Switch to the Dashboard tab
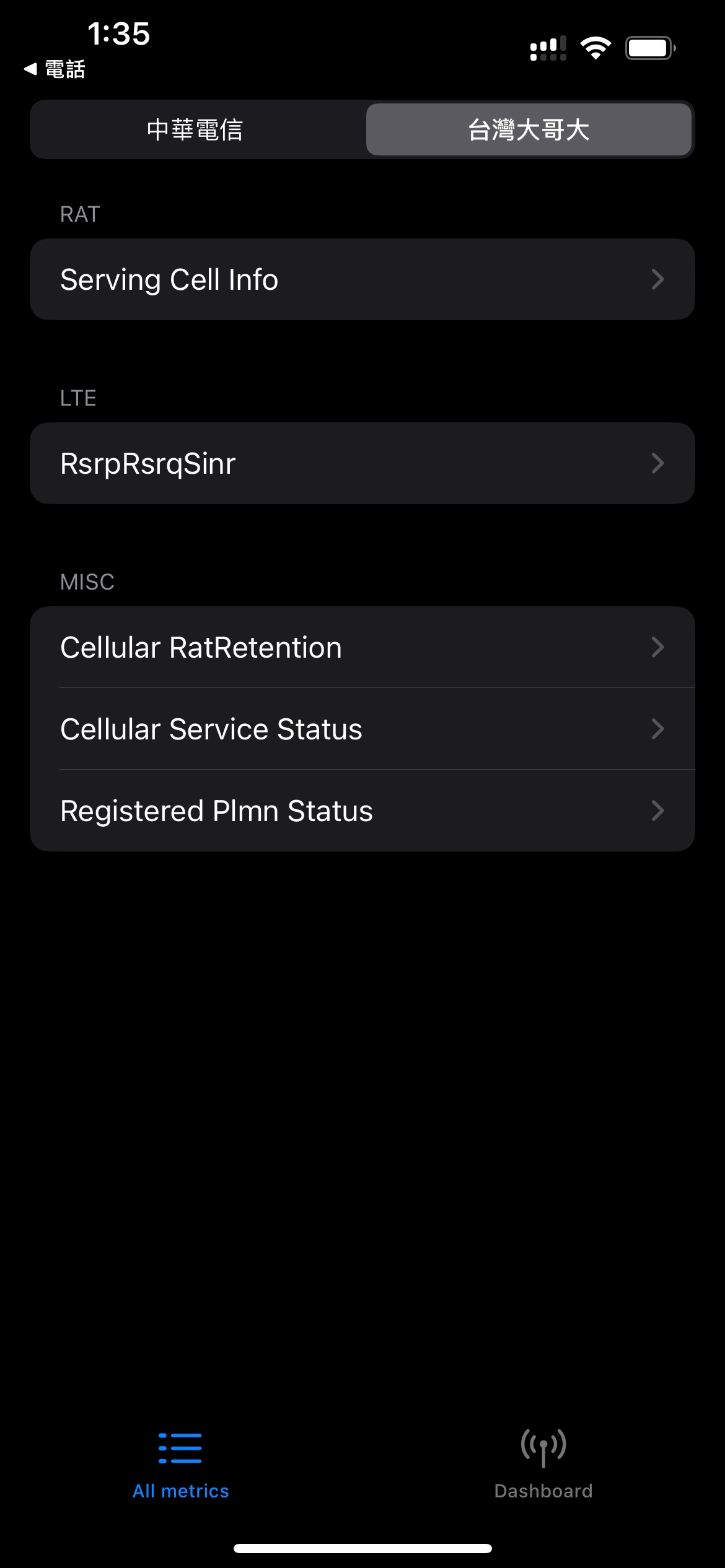 [x=543, y=1464]
